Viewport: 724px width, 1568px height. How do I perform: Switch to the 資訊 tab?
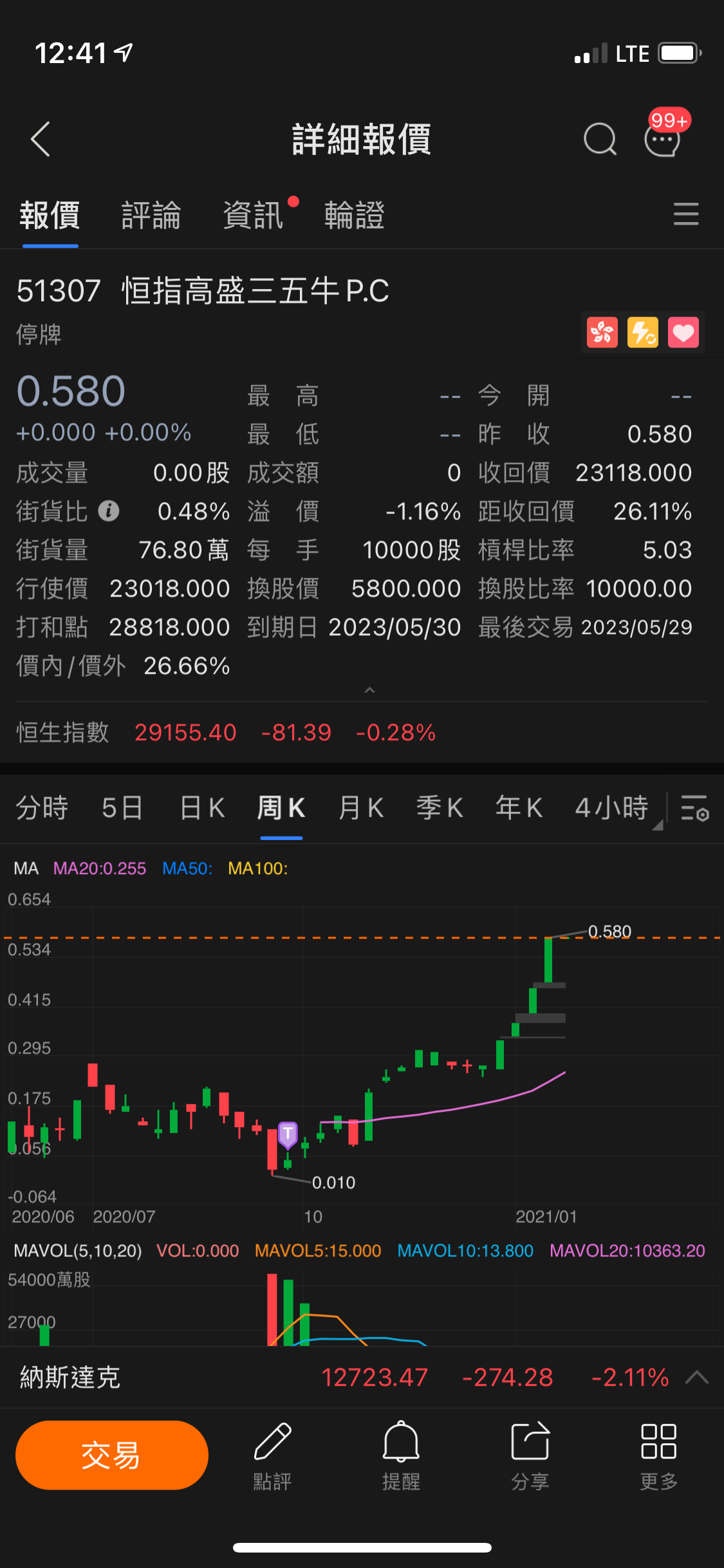253,215
